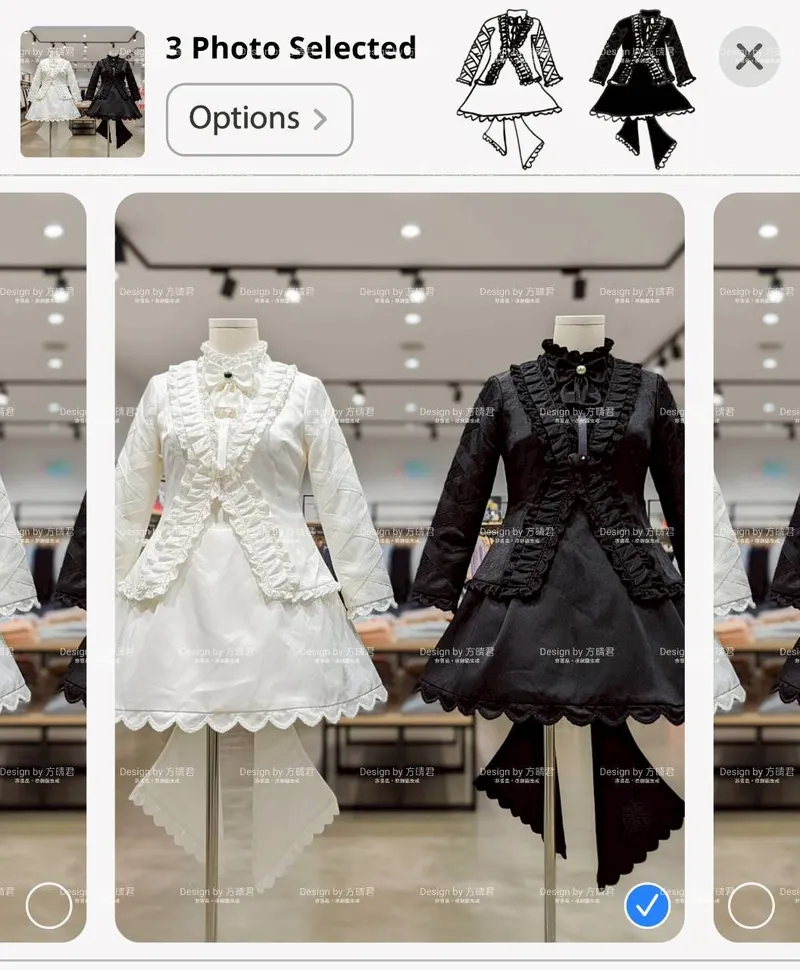Tap the selected photos preview thumbnail
Viewport: 800px width, 970px height.
[x=82, y=92]
